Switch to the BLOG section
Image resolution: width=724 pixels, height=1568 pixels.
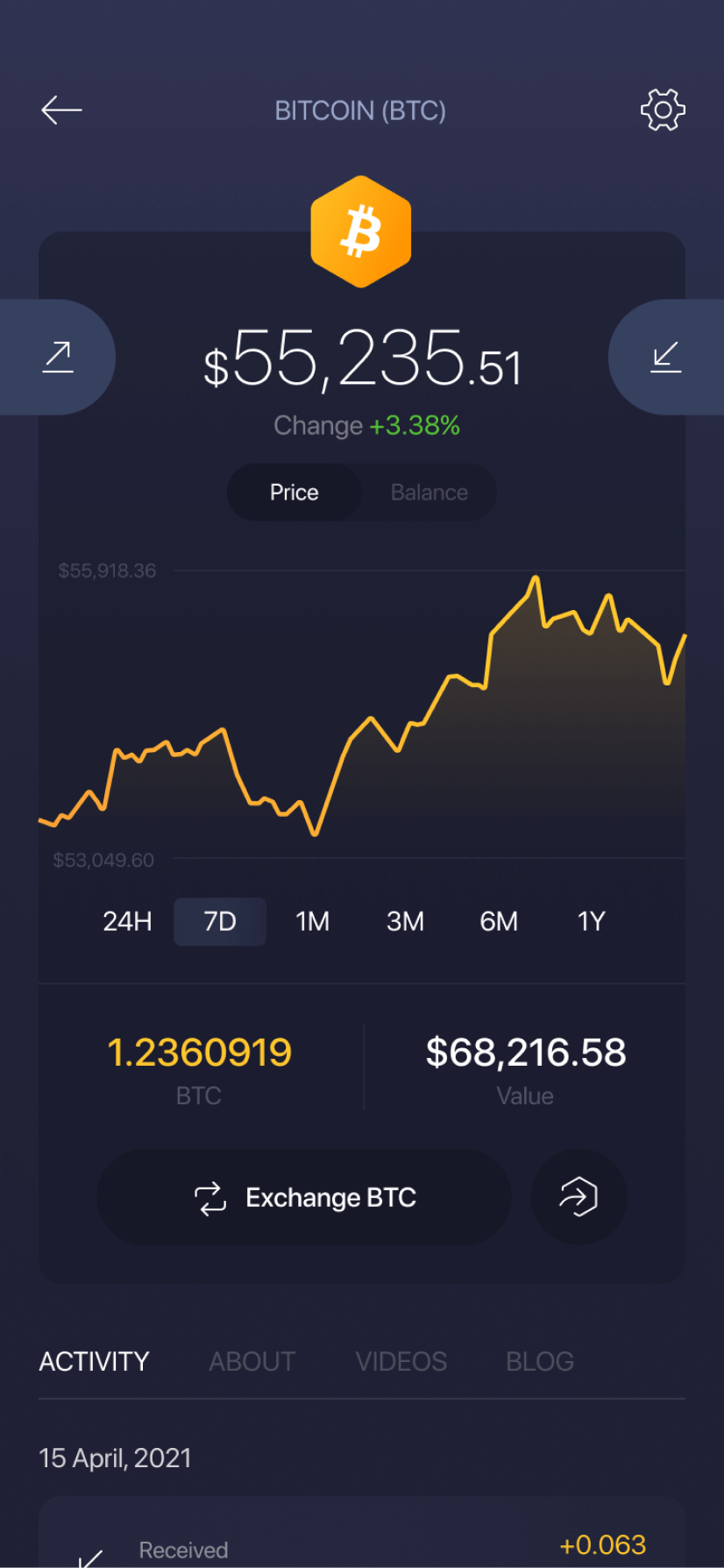point(540,1361)
